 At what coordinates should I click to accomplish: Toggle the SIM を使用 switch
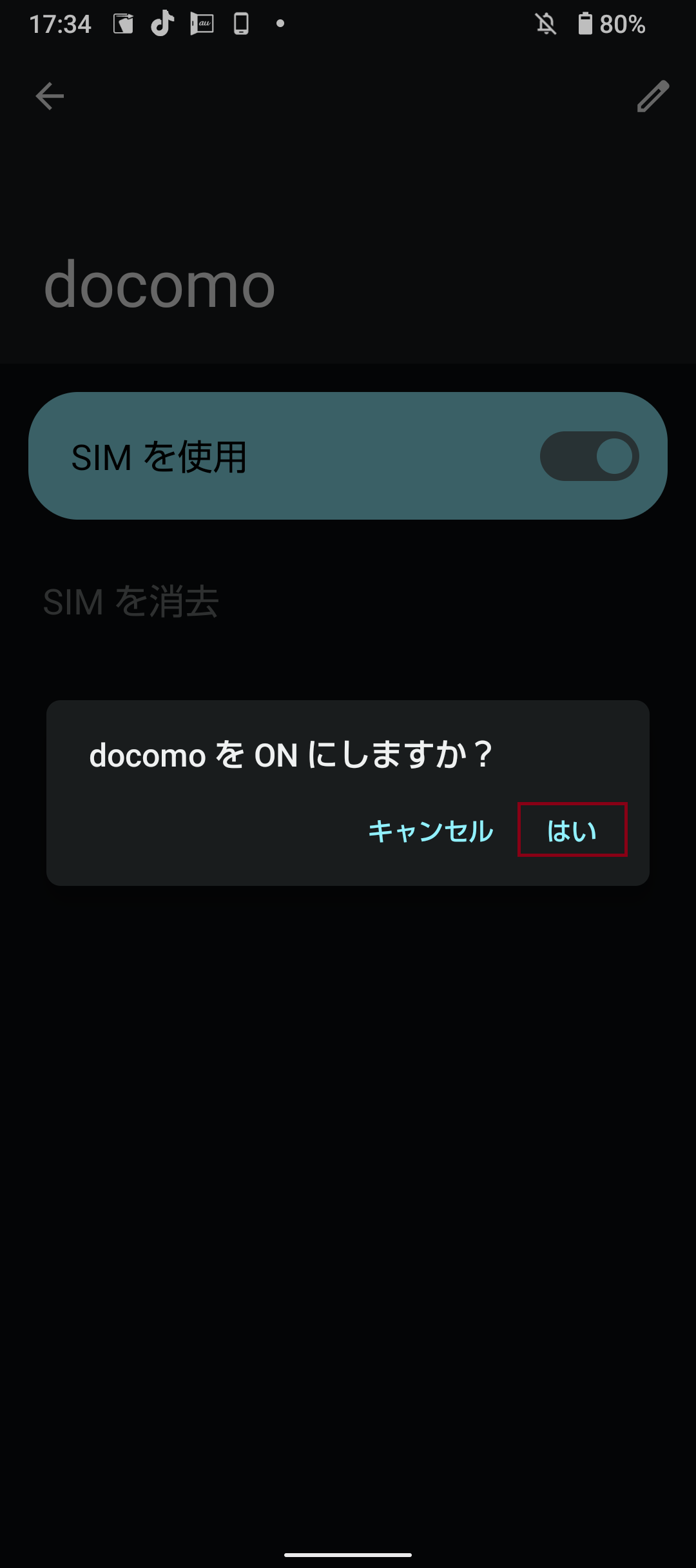click(589, 456)
